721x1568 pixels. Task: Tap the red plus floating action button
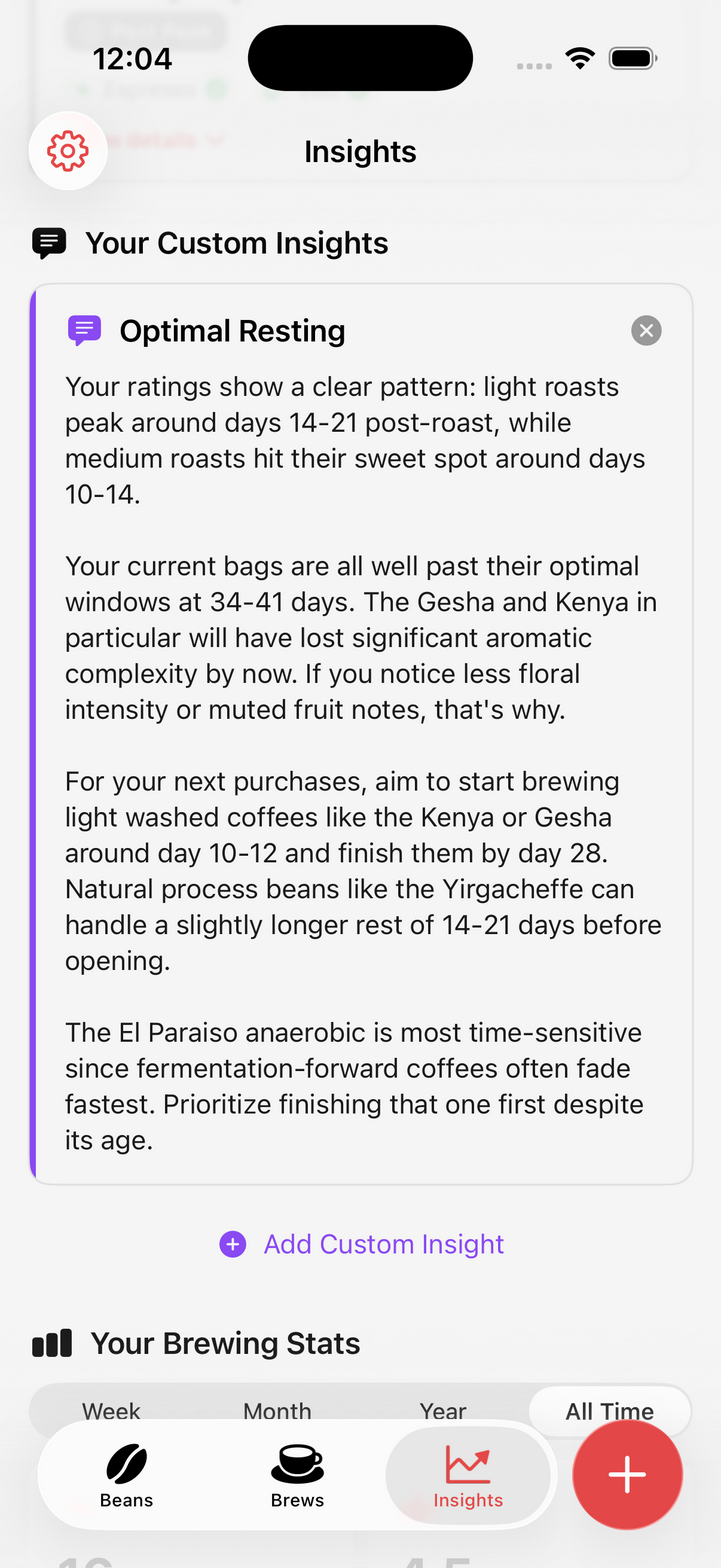[627, 1474]
